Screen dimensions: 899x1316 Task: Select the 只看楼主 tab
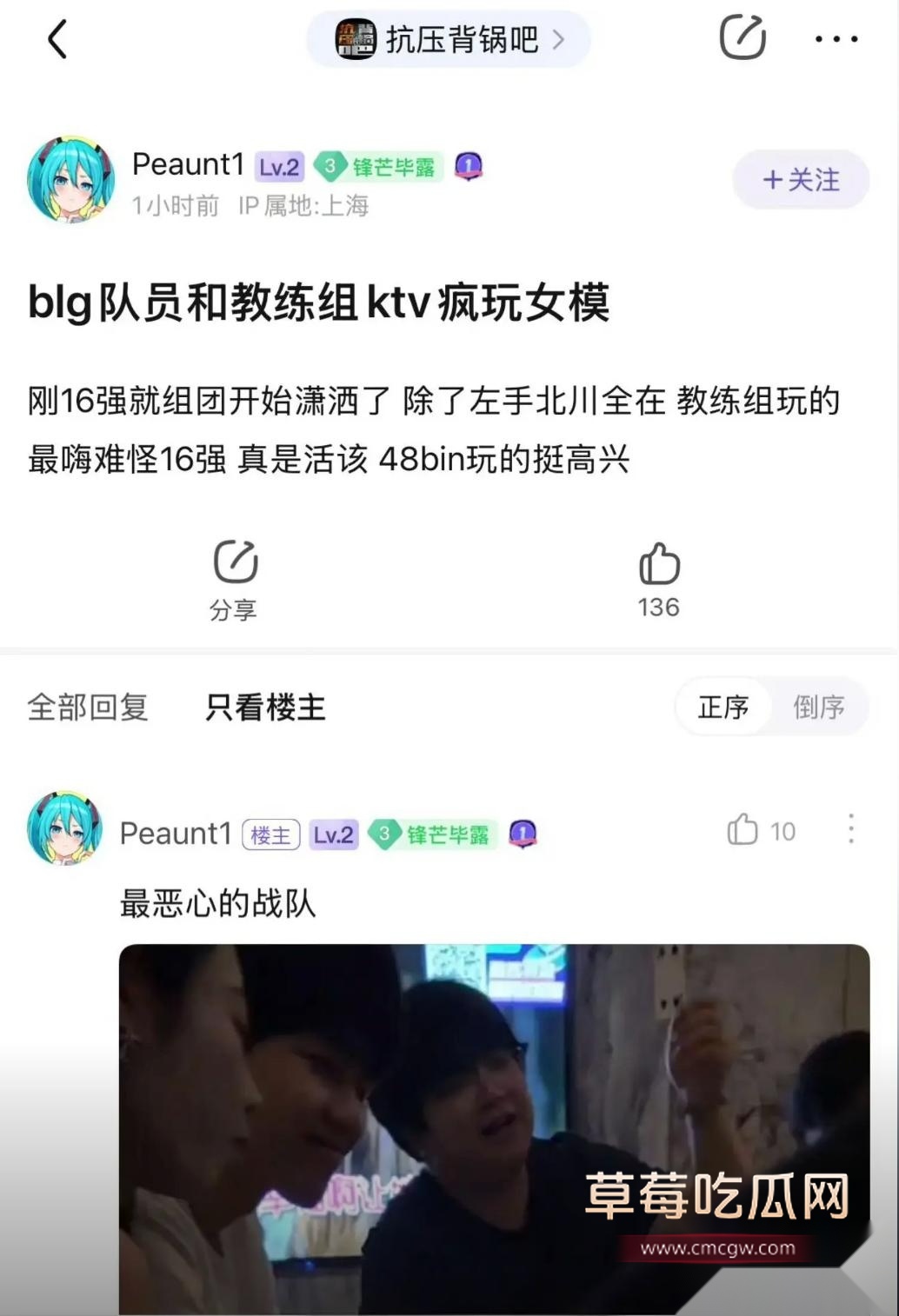pos(265,707)
